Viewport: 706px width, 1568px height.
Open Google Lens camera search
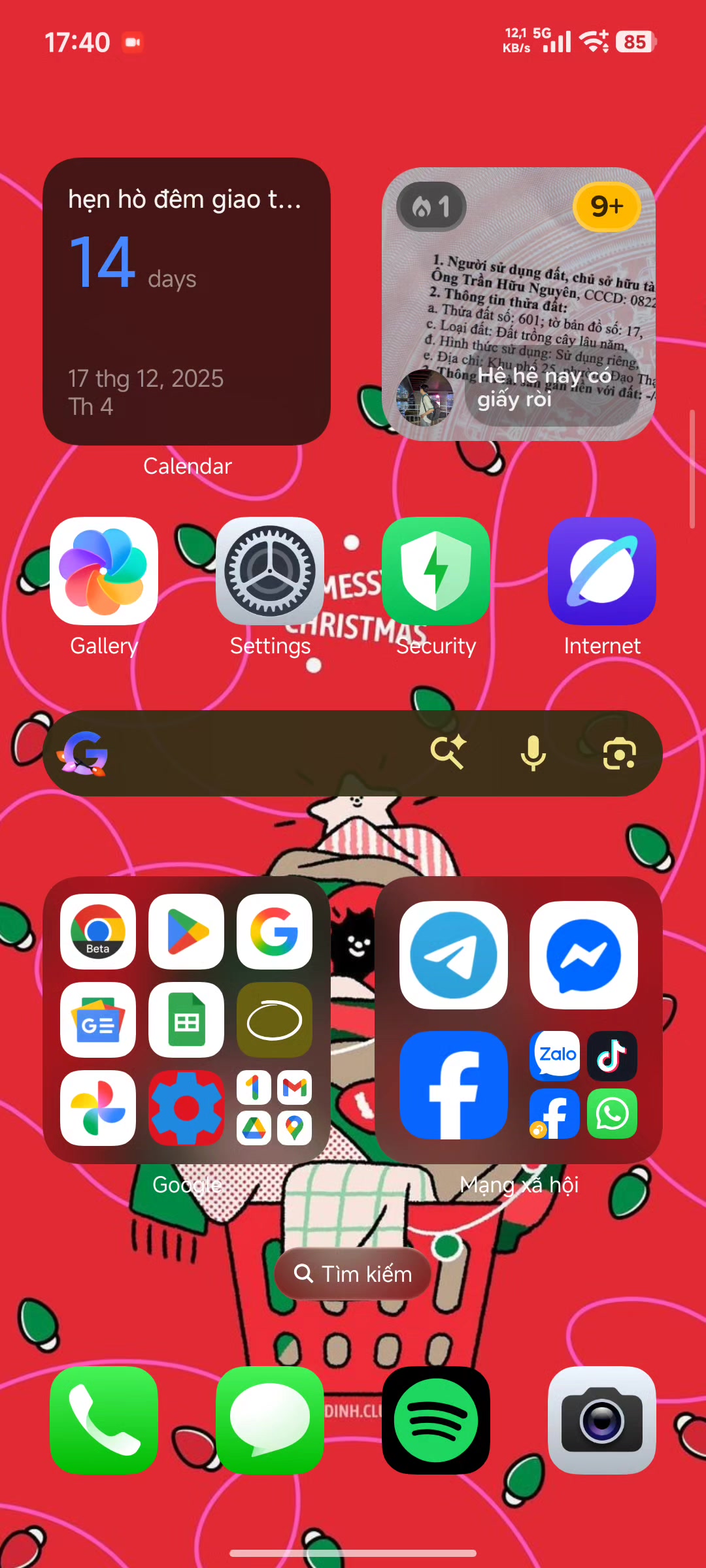point(619,753)
